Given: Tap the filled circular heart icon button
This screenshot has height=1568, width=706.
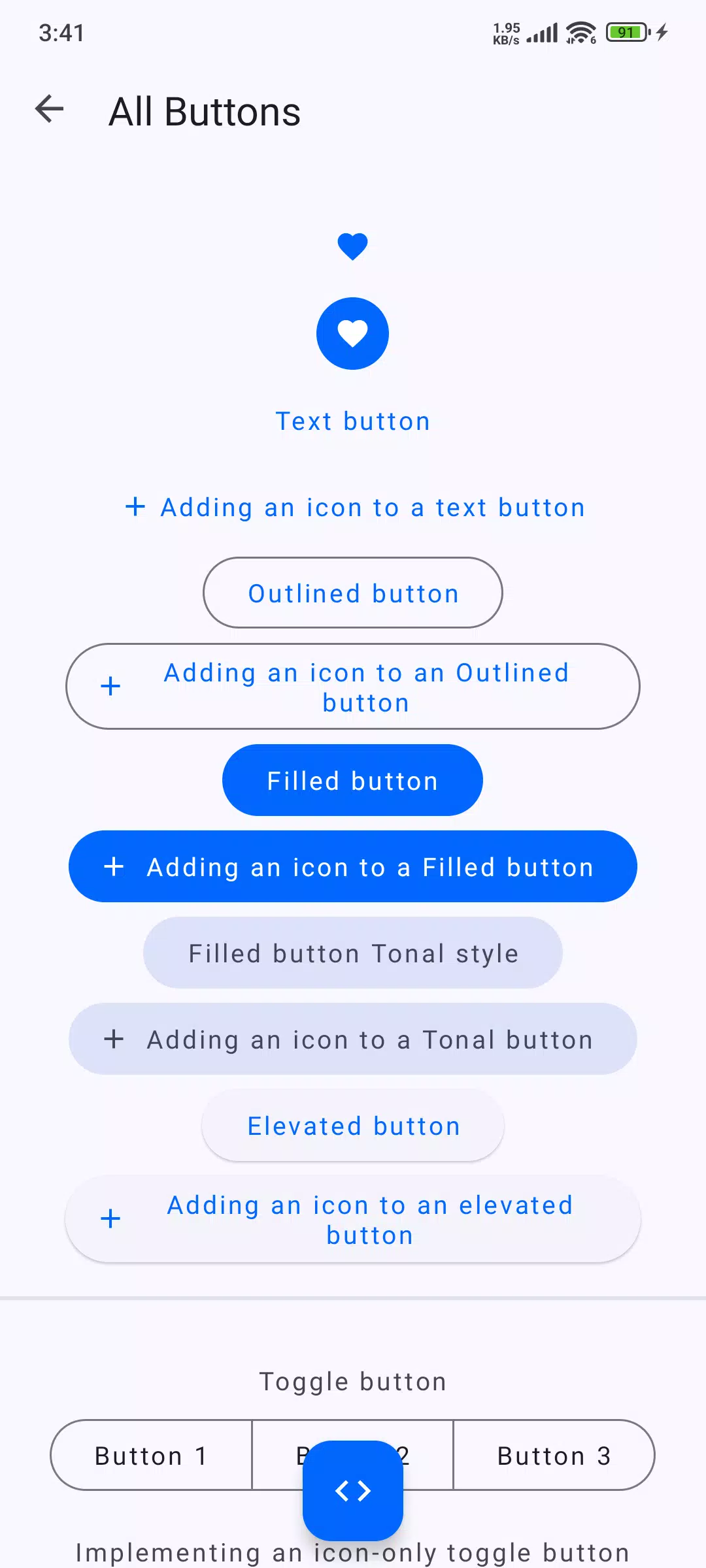Looking at the screenshot, I should coord(353,333).
